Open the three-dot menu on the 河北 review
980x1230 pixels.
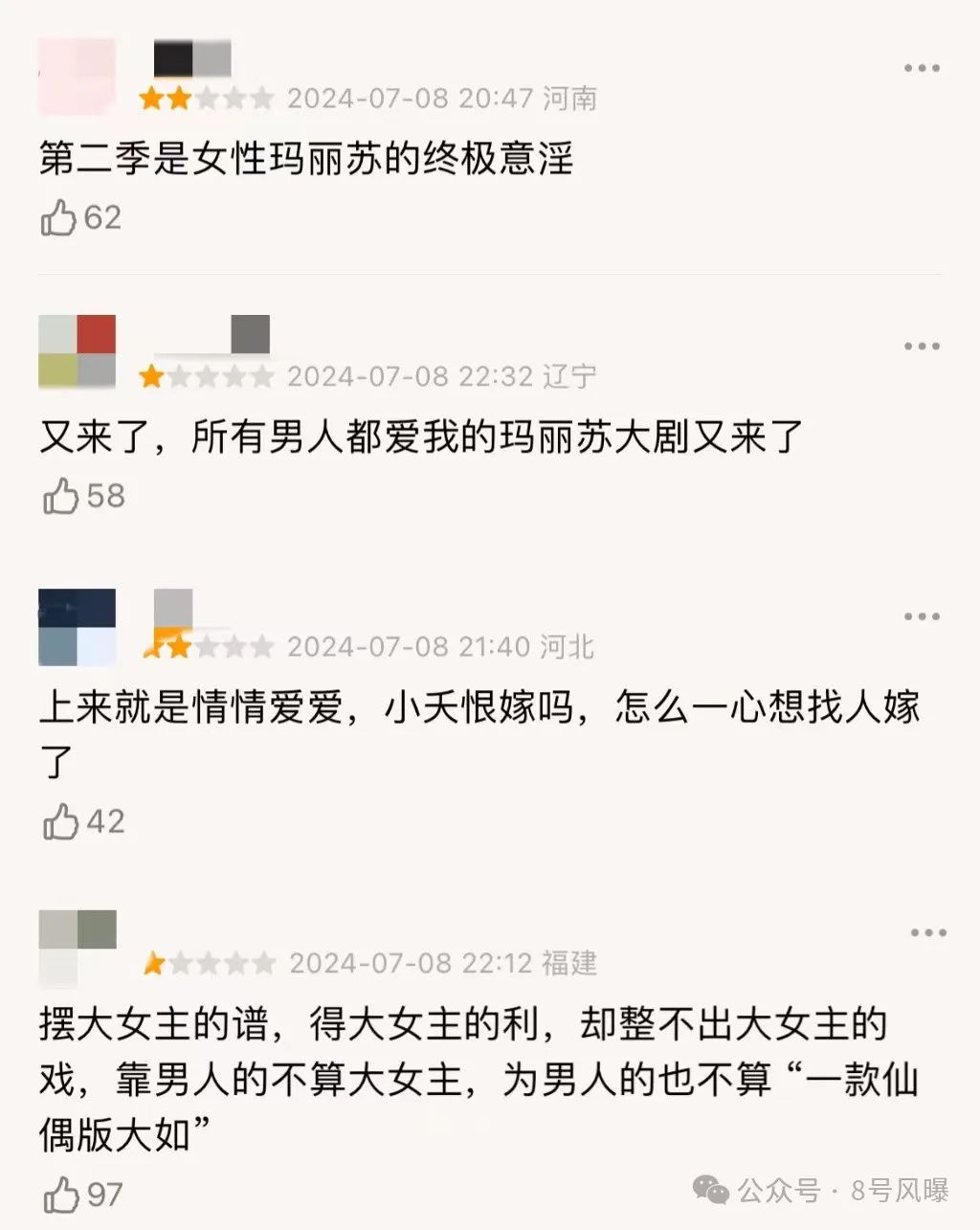tap(921, 616)
